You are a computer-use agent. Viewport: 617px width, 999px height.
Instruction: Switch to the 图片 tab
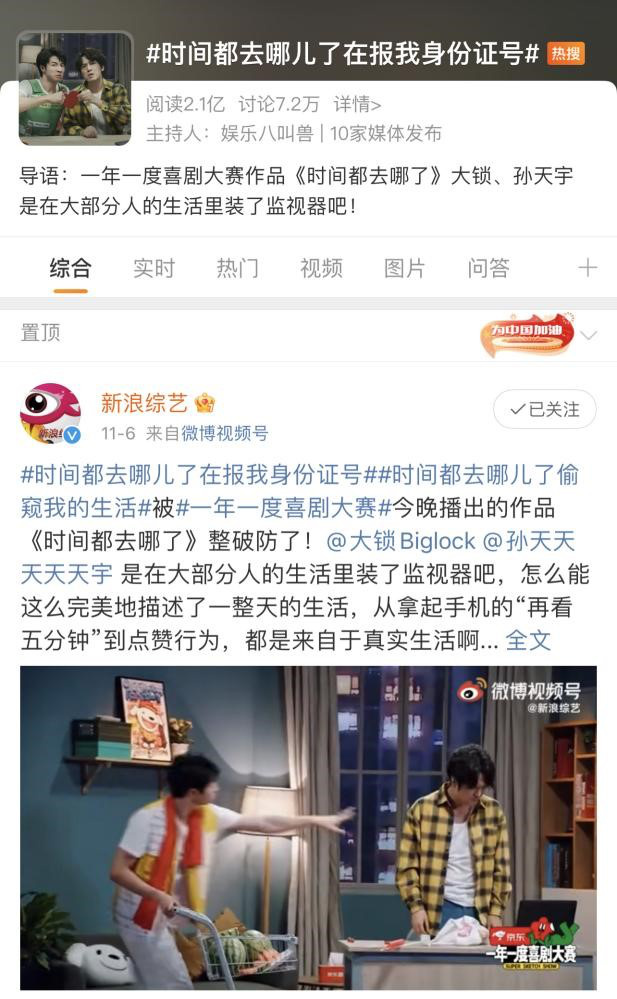[x=404, y=268]
